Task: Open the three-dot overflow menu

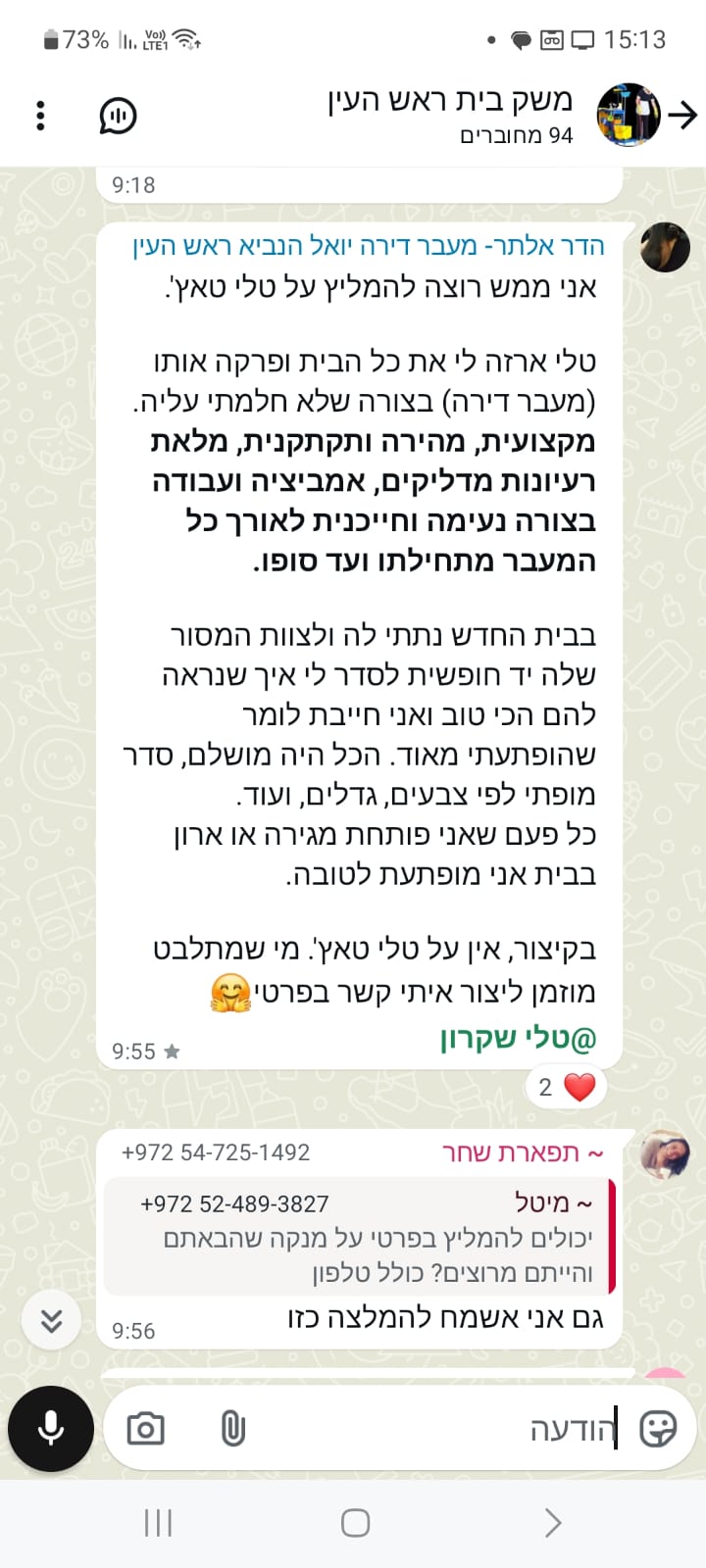Action: 40,116
